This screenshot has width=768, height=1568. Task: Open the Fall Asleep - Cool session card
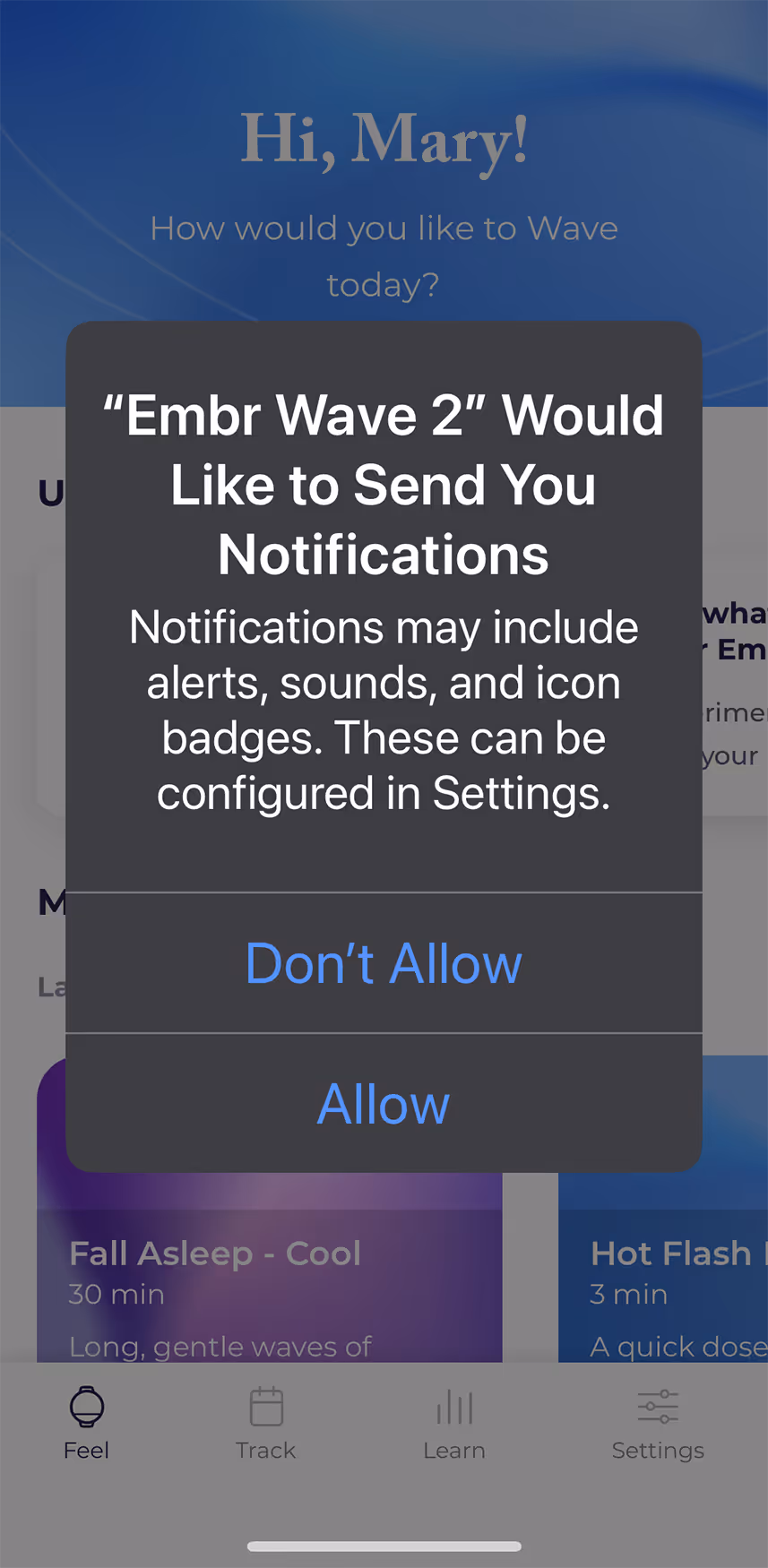[x=269, y=1272]
